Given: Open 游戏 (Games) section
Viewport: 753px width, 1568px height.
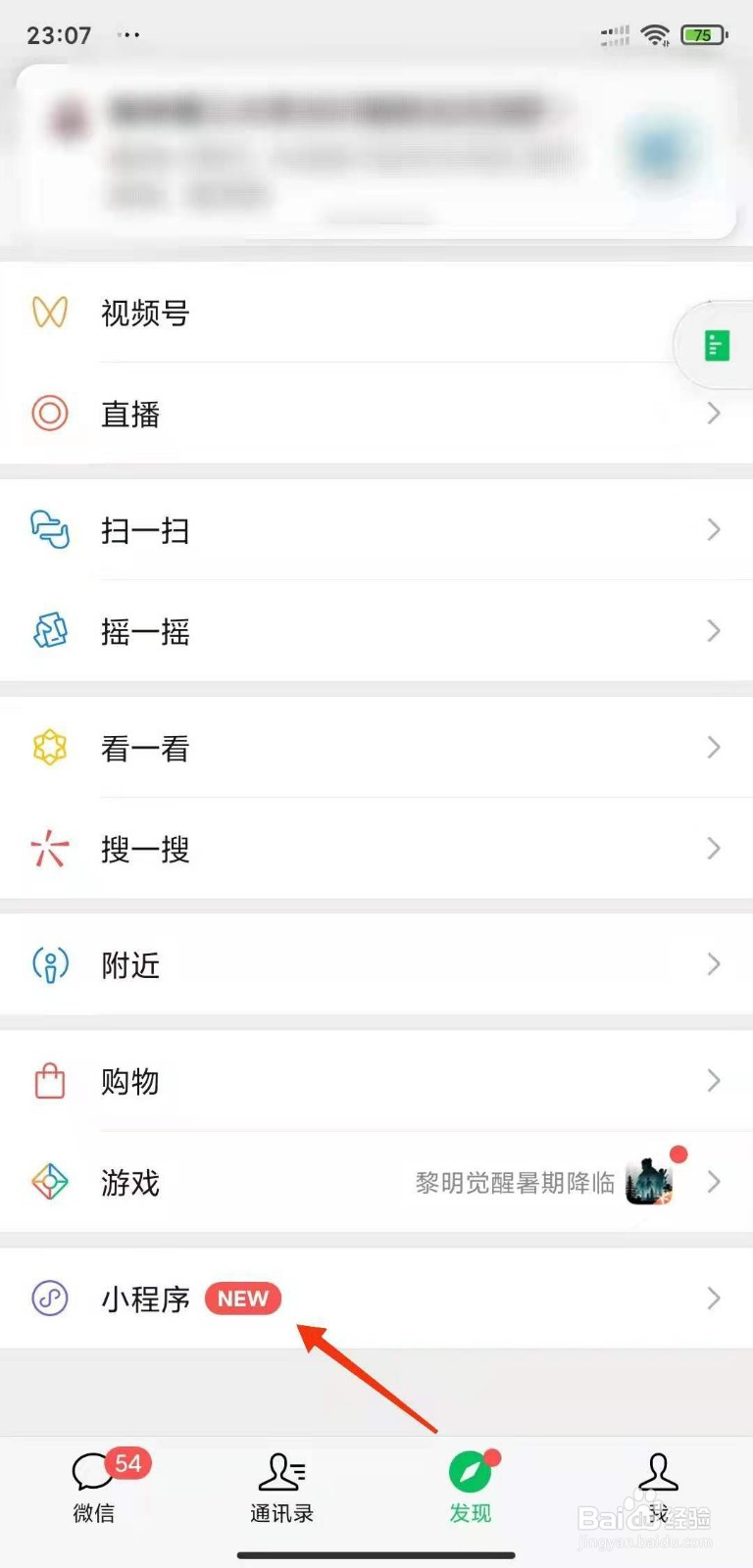Looking at the screenshot, I should (x=129, y=1183).
